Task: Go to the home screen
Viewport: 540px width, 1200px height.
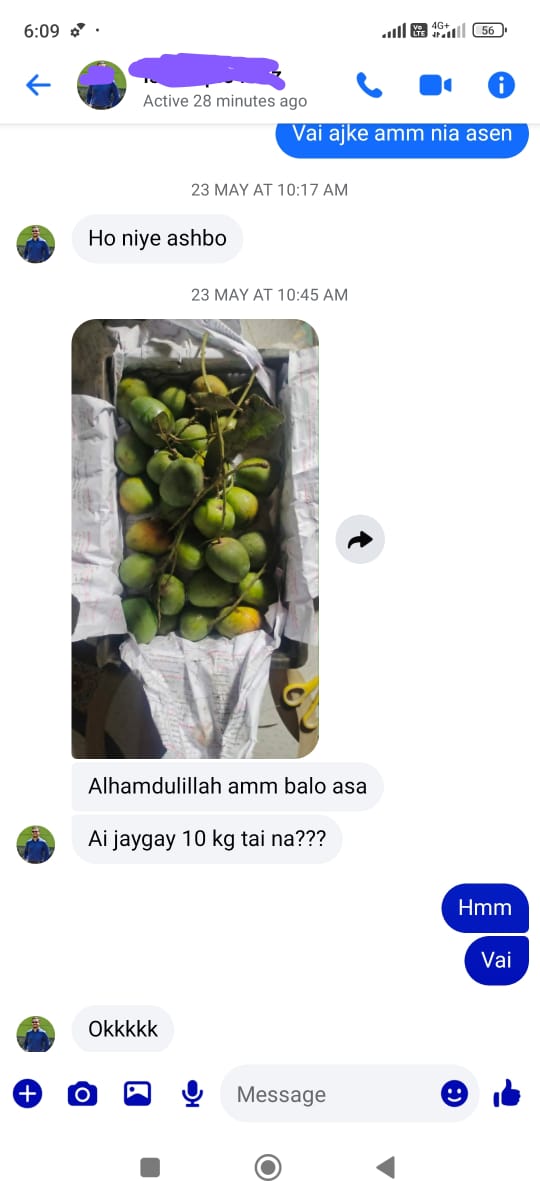Action: coord(268,1167)
